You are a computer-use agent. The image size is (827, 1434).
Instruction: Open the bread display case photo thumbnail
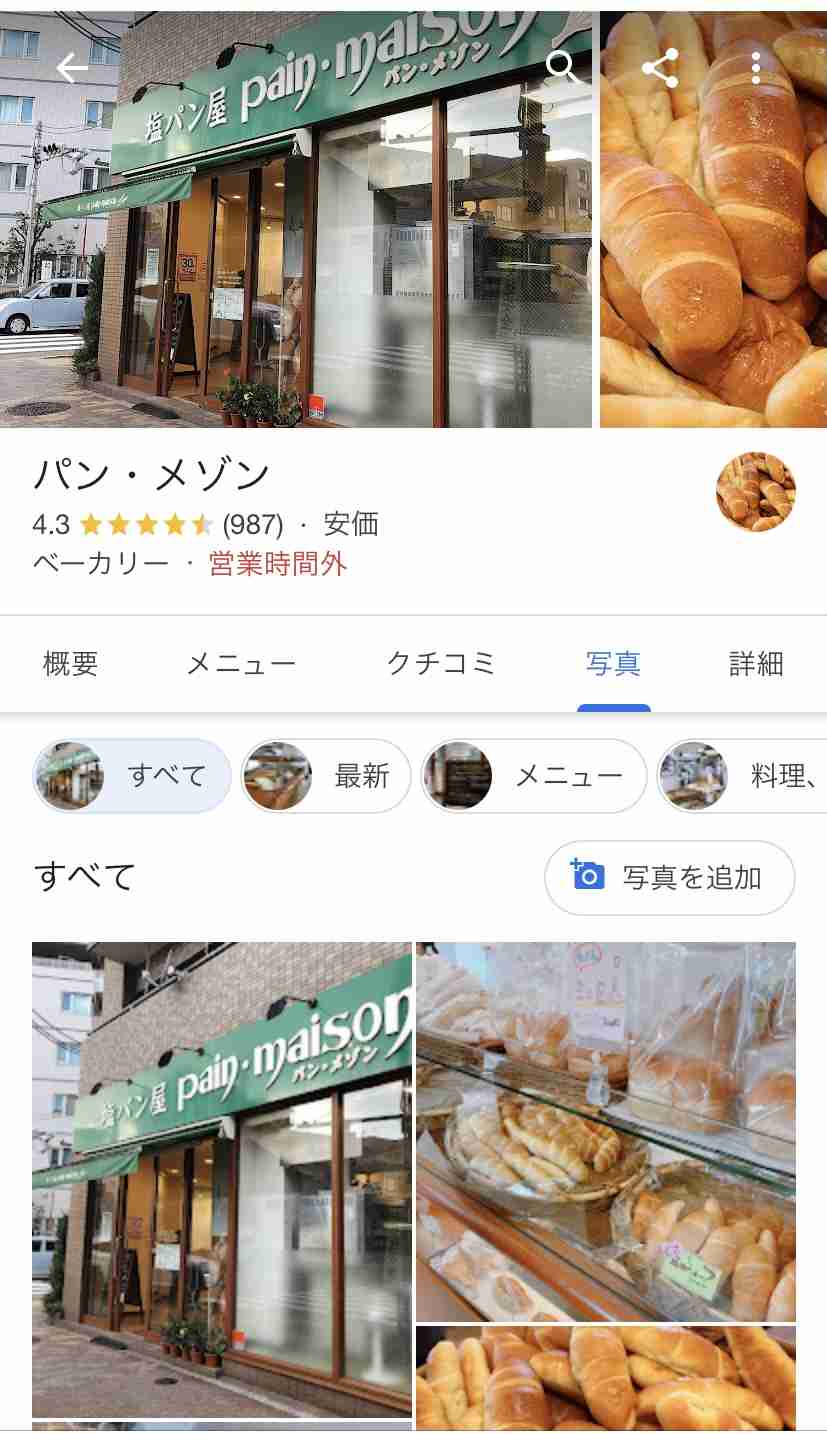click(x=605, y=1135)
